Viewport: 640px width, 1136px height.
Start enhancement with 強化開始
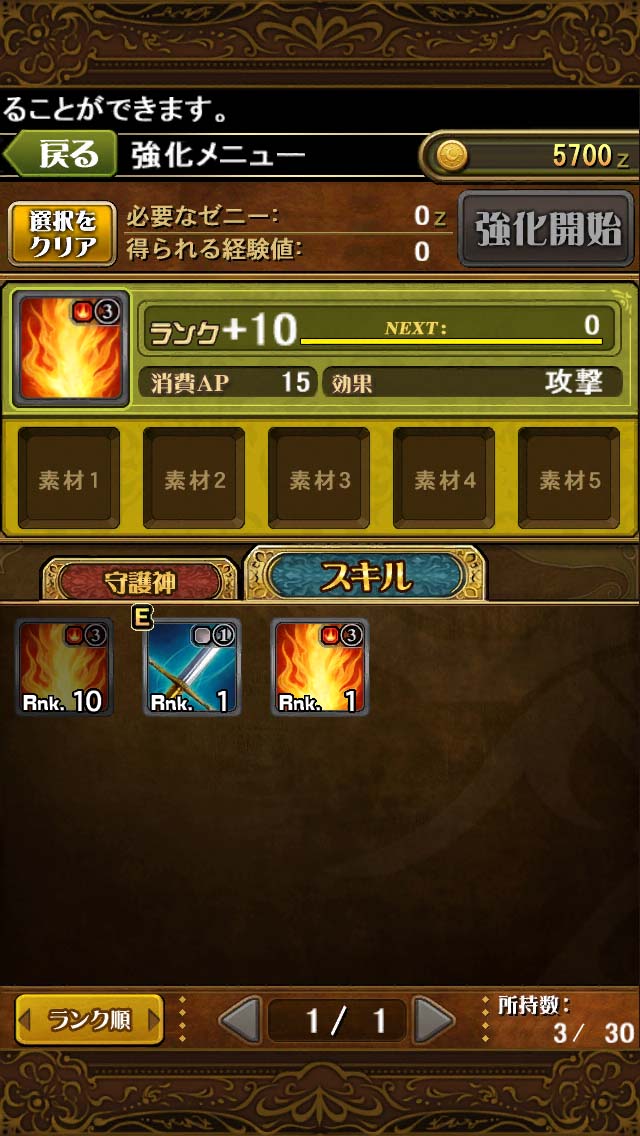(546, 230)
